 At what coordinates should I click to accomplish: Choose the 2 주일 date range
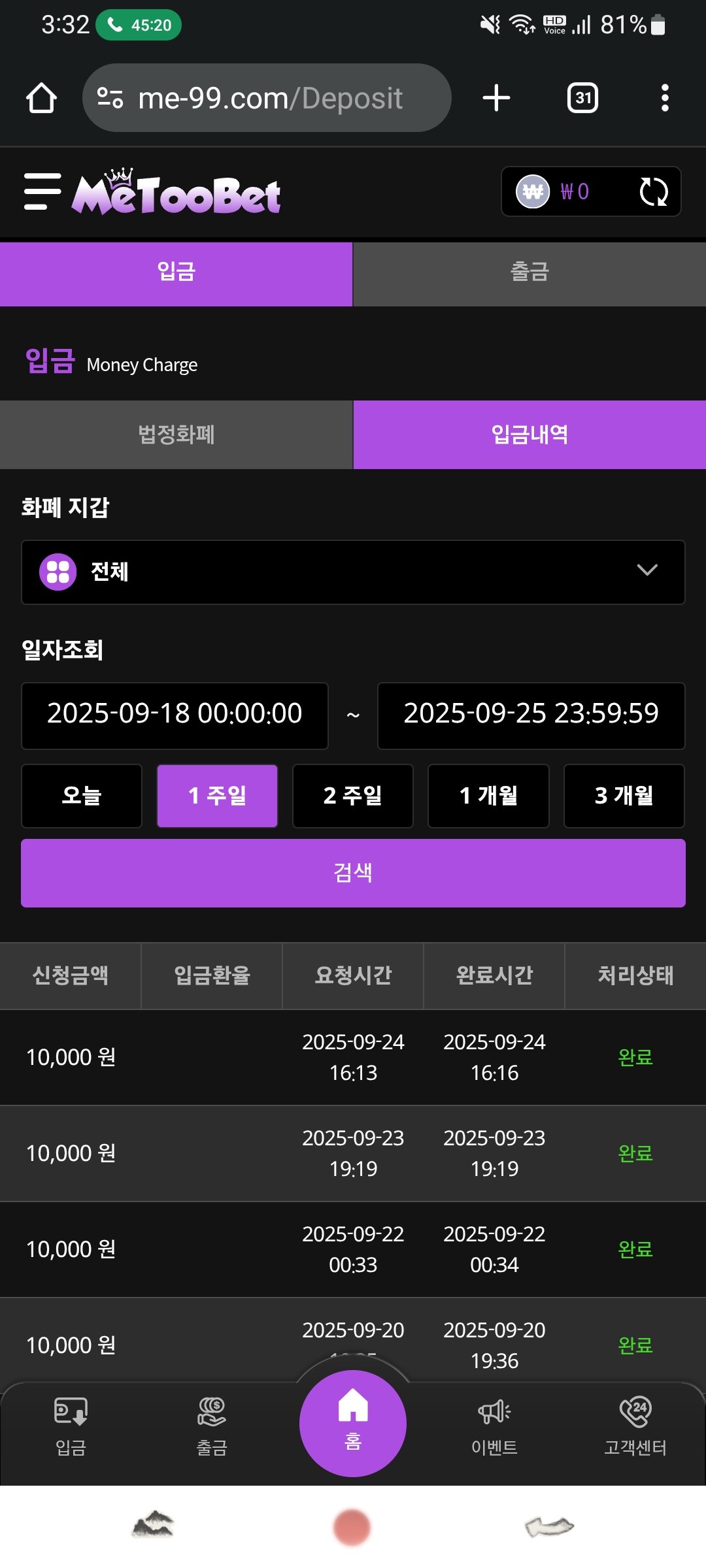coord(352,796)
